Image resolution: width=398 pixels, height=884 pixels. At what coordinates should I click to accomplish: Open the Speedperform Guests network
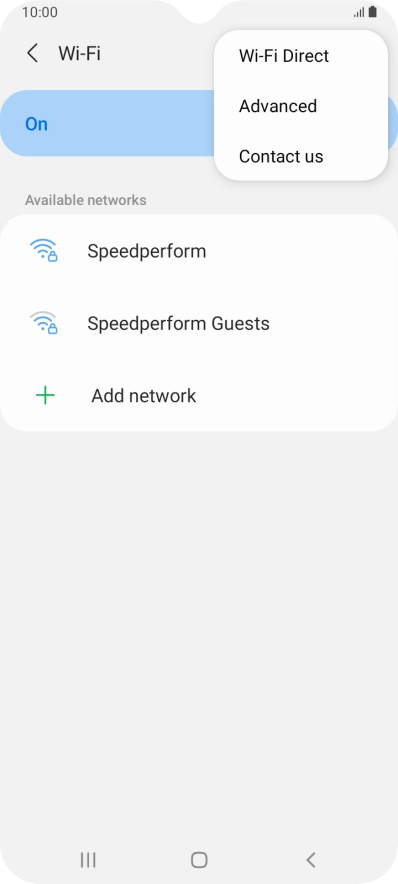(199, 323)
